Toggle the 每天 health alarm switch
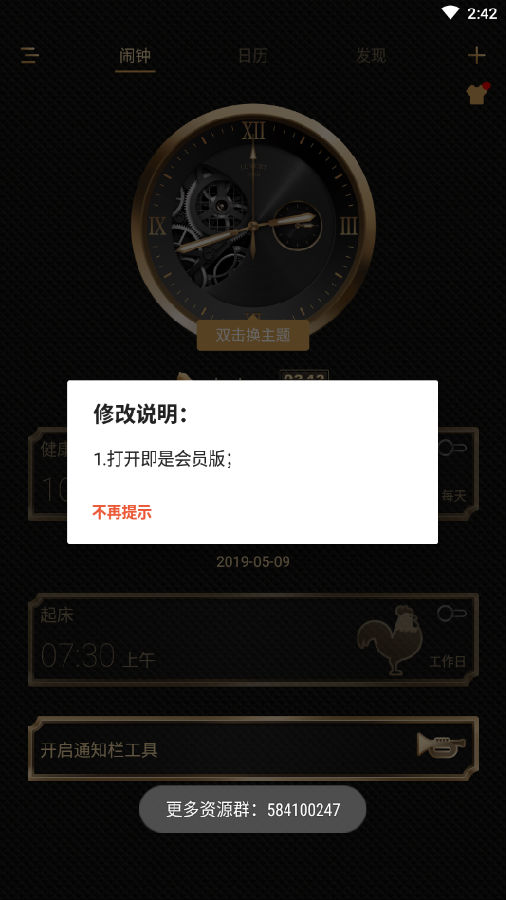The image size is (506, 900). (453, 448)
